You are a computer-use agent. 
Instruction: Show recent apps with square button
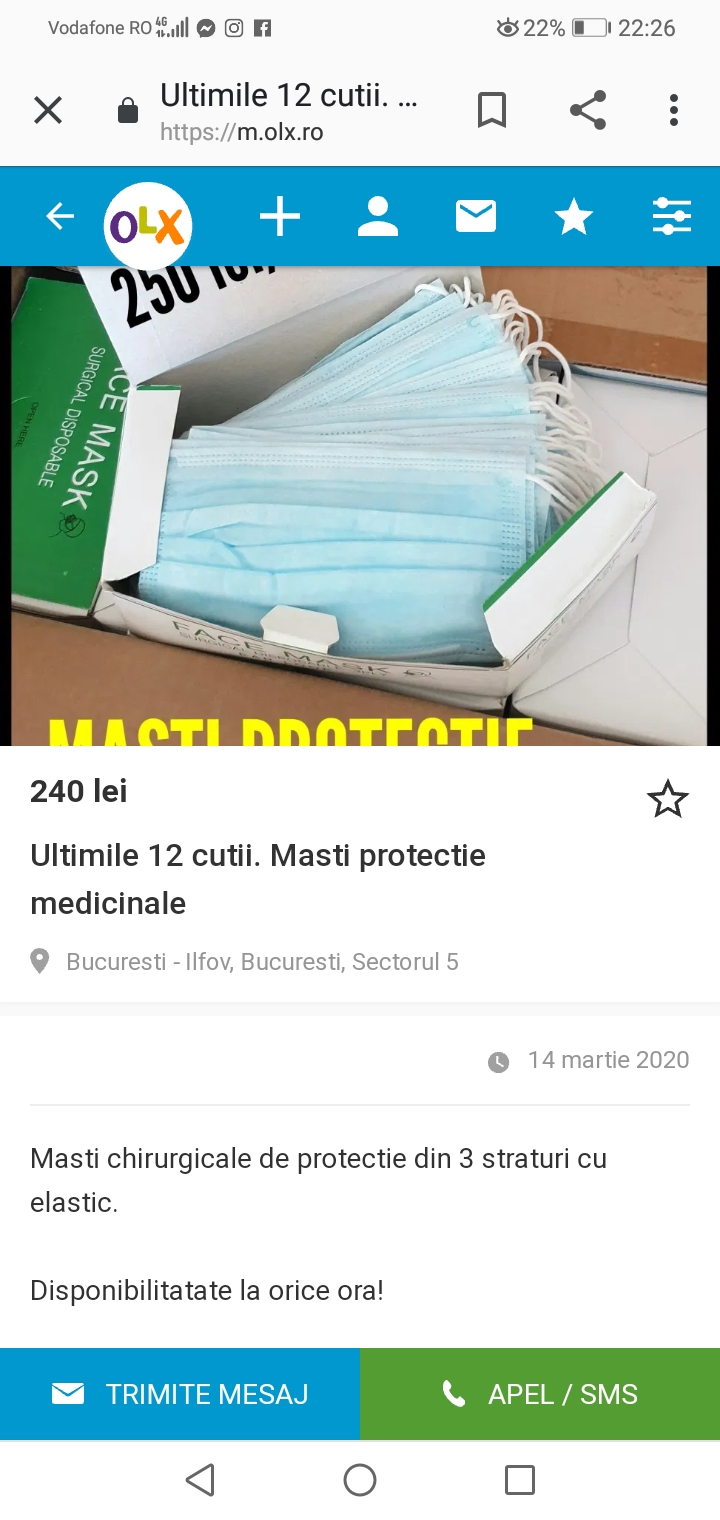(520, 1480)
